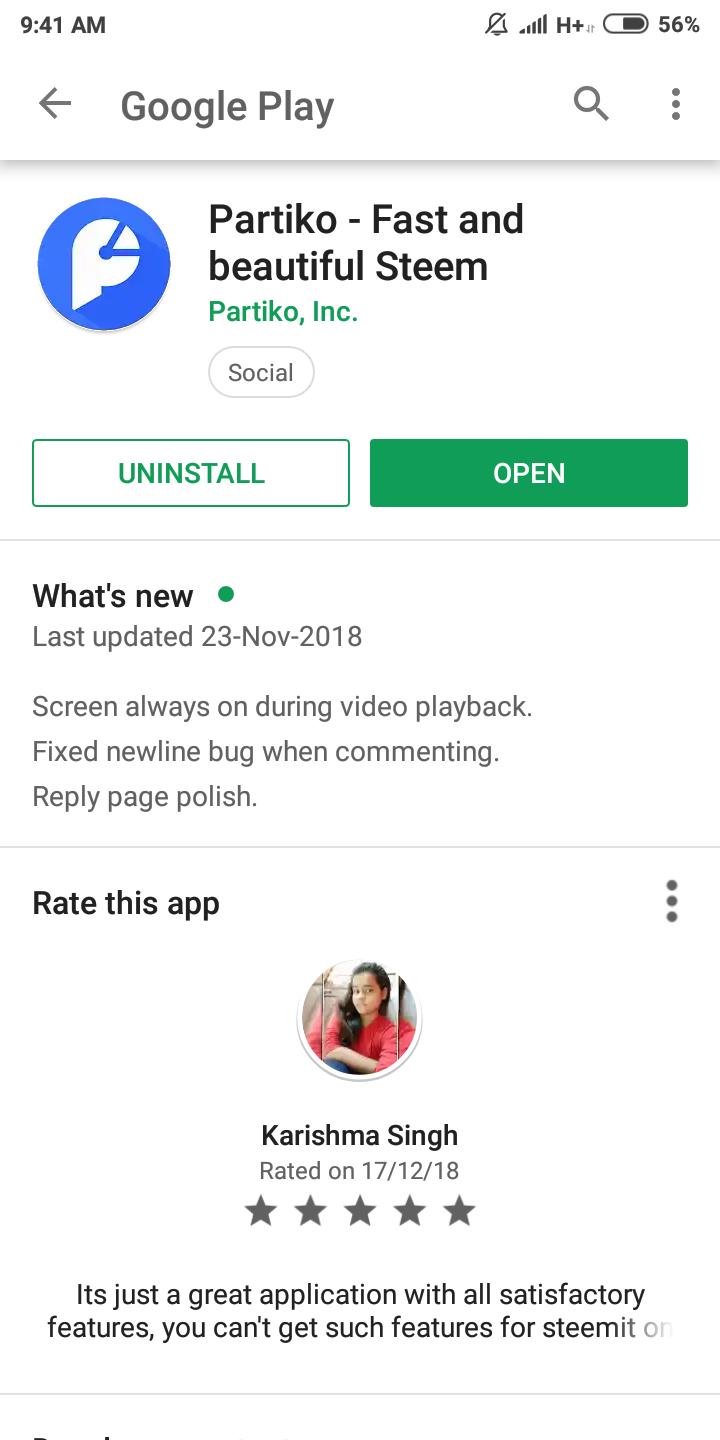Uninstall the Partiko app
The width and height of the screenshot is (720, 1440).
(191, 473)
